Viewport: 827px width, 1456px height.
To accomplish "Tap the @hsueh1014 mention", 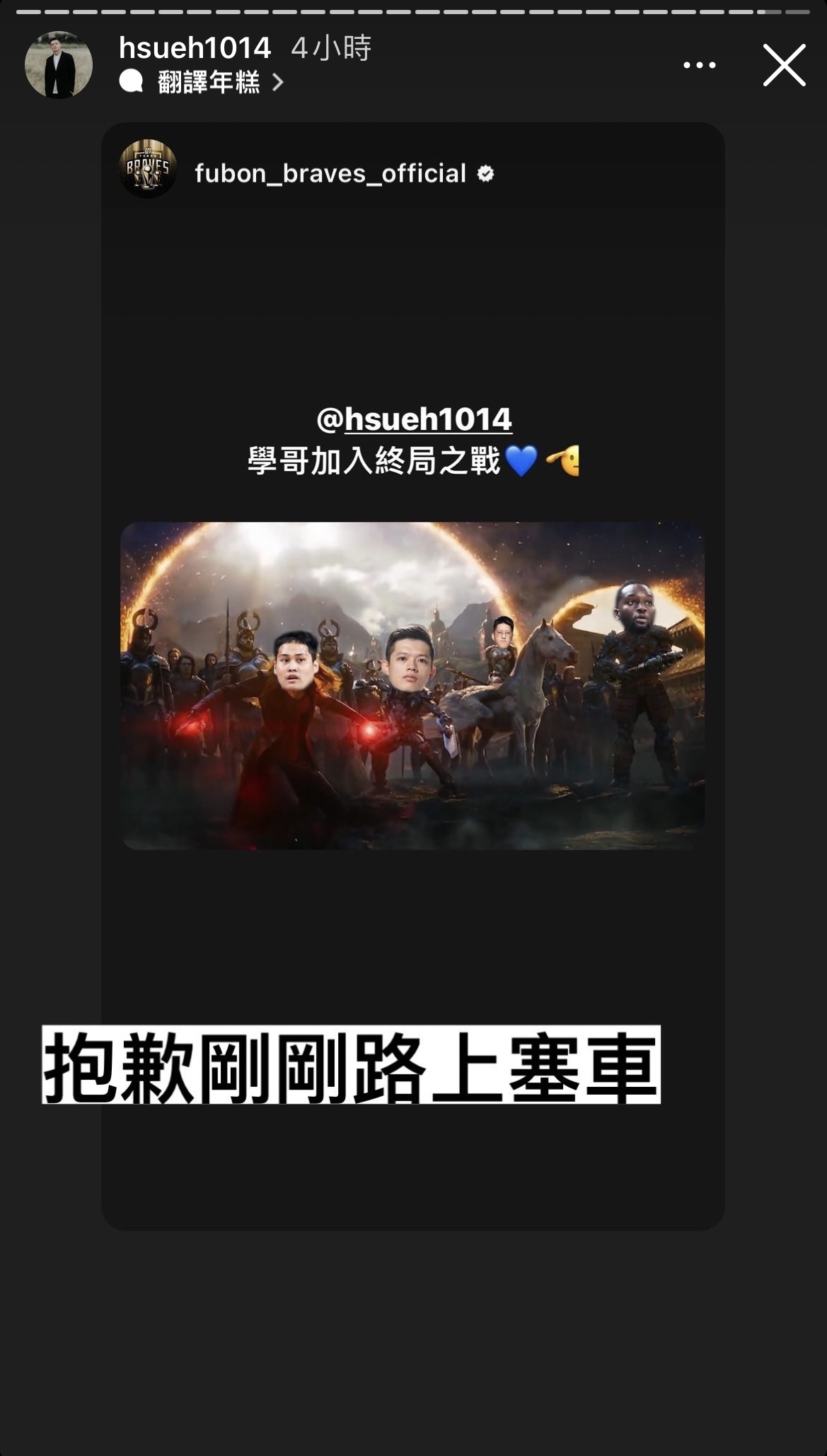I will tap(414, 419).
